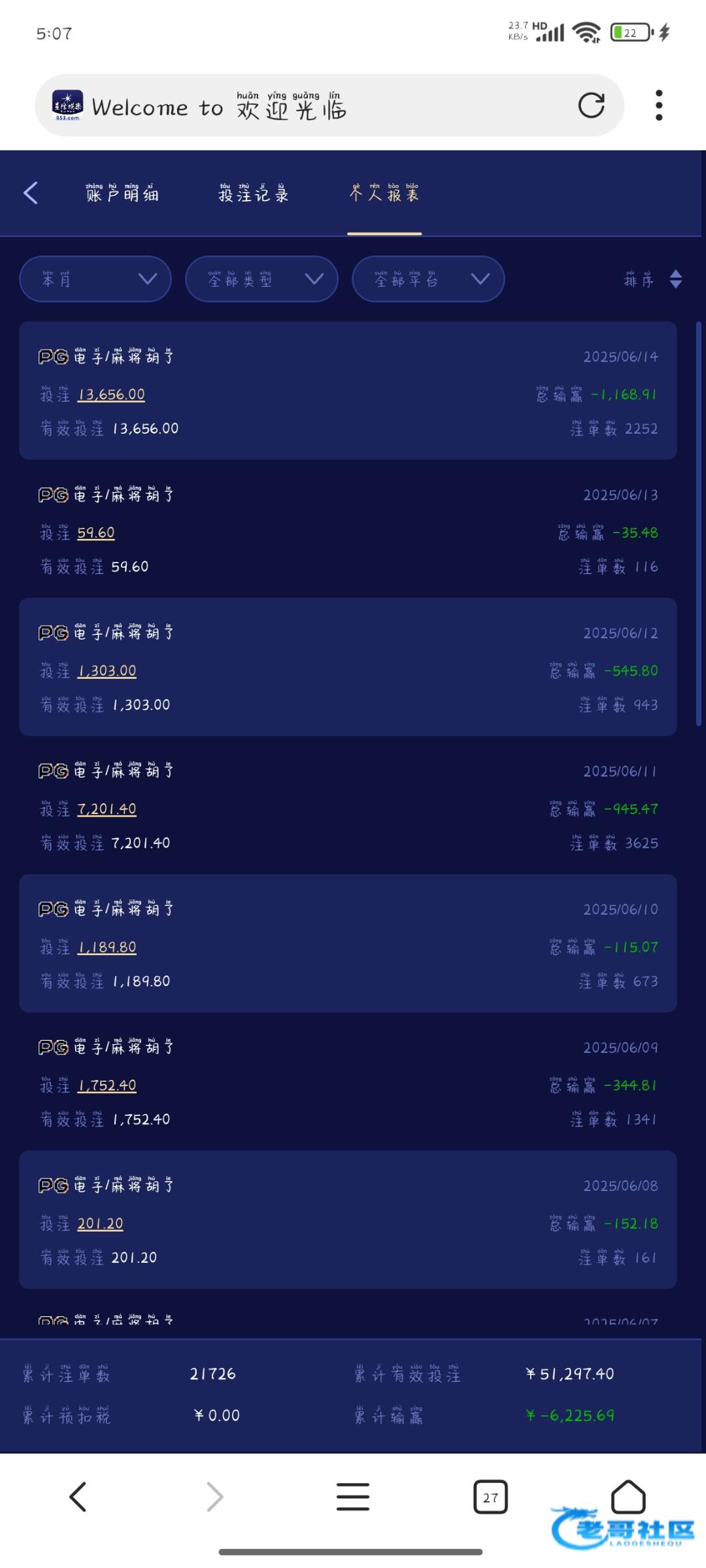The width and height of the screenshot is (706, 1568).
Task: Open the underlined bet amount 1,752.40
Action: click(x=107, y=1085)
